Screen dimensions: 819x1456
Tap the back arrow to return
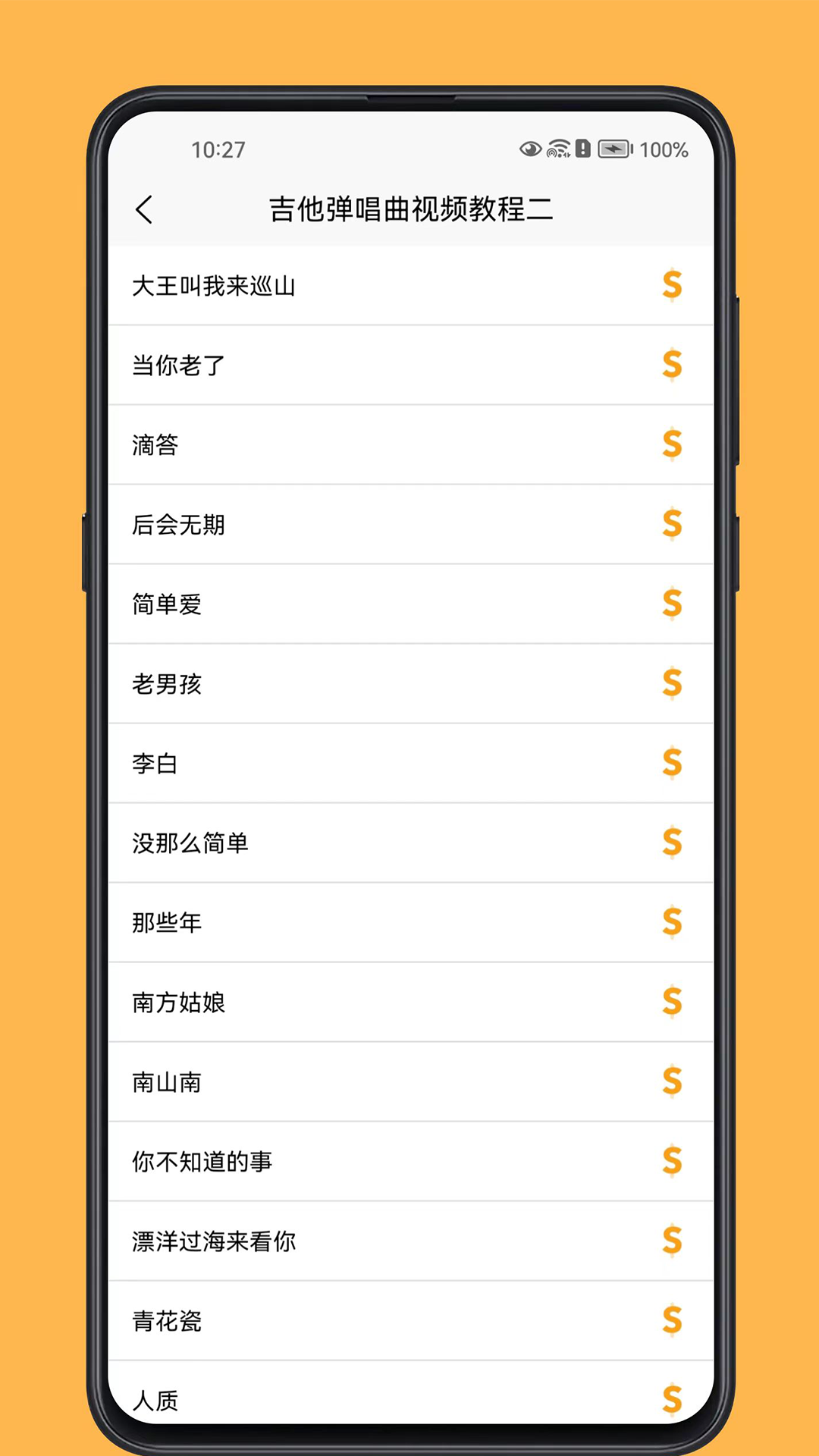tap(145, 210)
